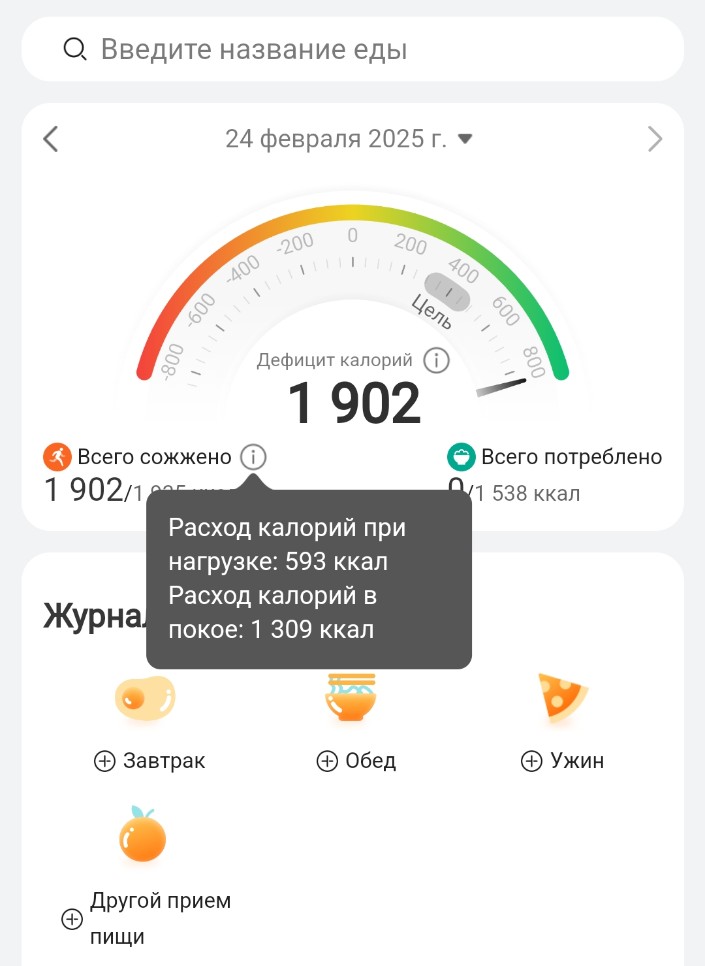Add an Обед entry
The image size is (705, 966).
click(x=355, y=761)
